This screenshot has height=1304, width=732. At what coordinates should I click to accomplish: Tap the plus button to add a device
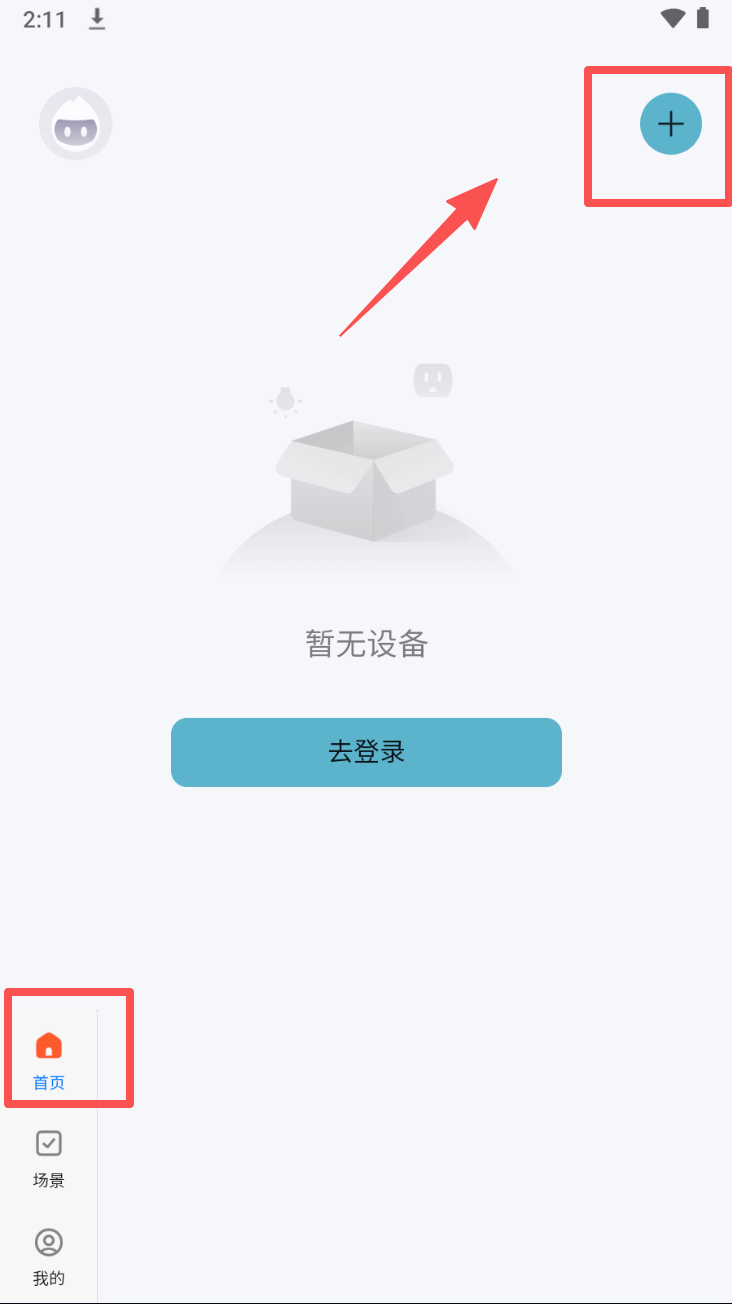(670, 124)
